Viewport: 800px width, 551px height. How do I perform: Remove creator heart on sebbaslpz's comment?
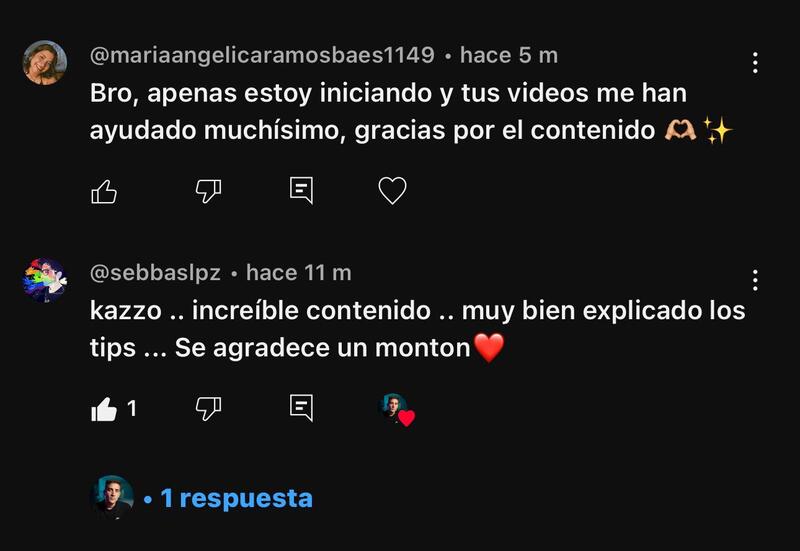click(x=397, y=409)
